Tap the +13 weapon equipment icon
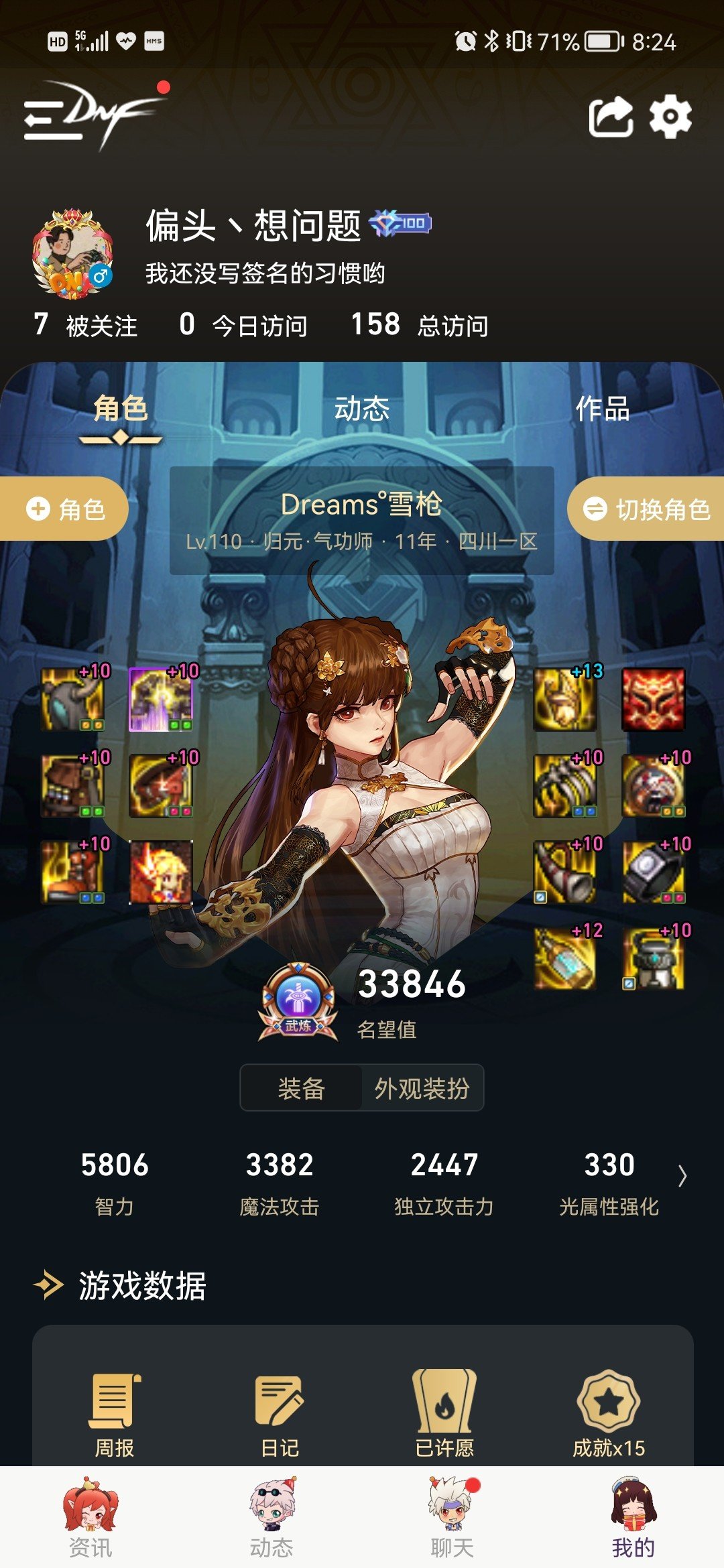The height and width of the screenshot is (1568, 724). 565,699
